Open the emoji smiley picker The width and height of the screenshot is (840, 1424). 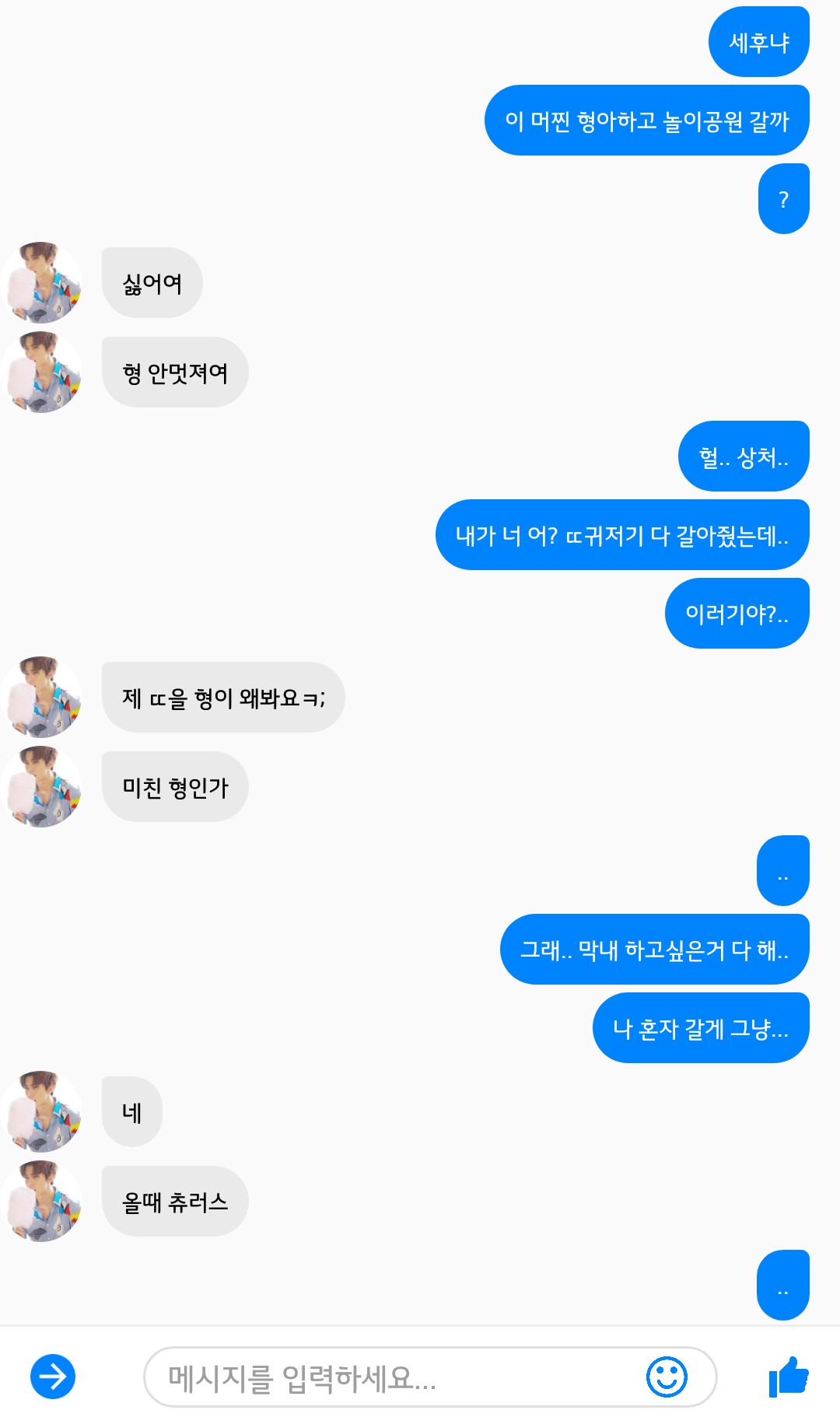click(x=667, y=1377)
